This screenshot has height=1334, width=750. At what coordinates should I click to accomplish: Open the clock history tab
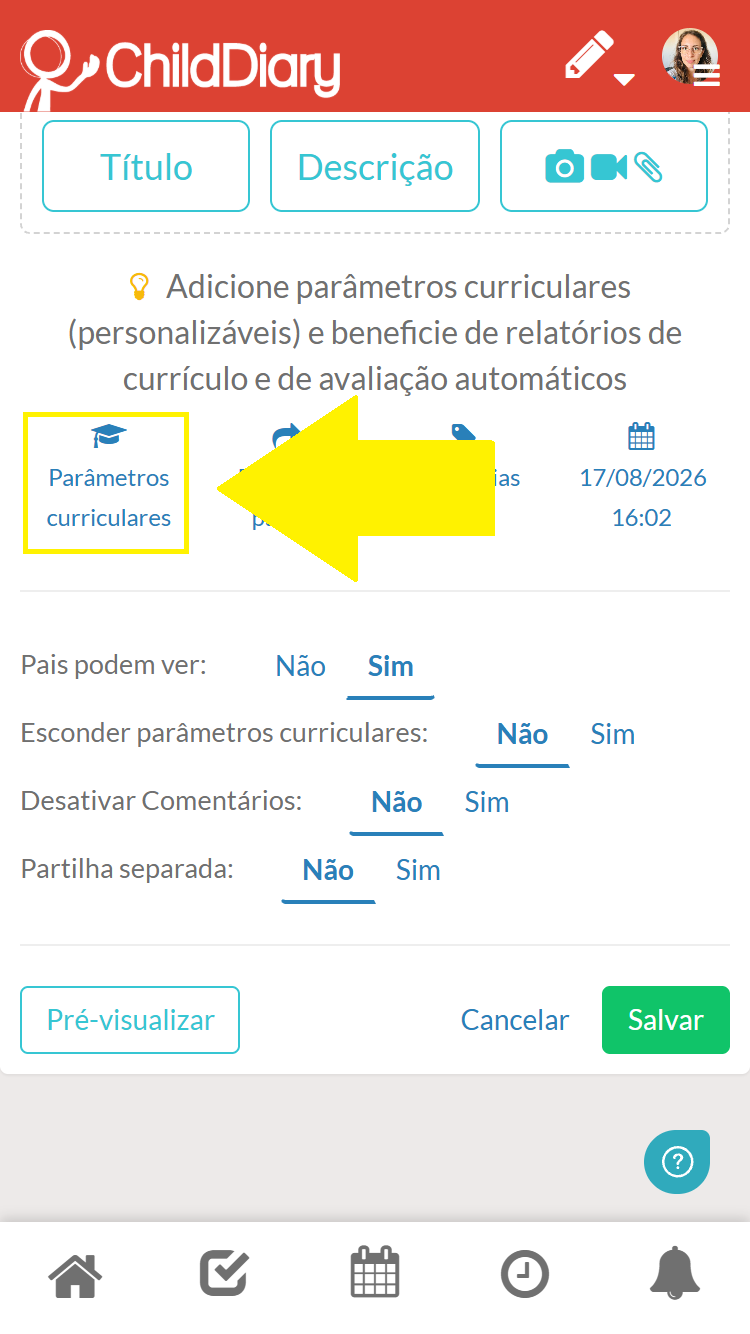pos(525,1275)
